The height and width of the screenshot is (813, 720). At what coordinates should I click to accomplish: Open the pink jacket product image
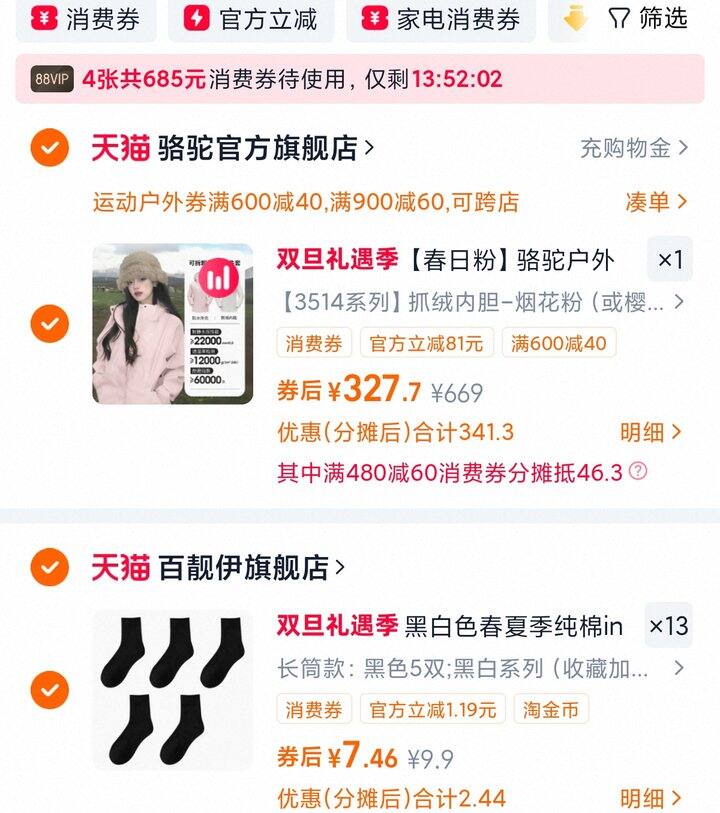173,324
